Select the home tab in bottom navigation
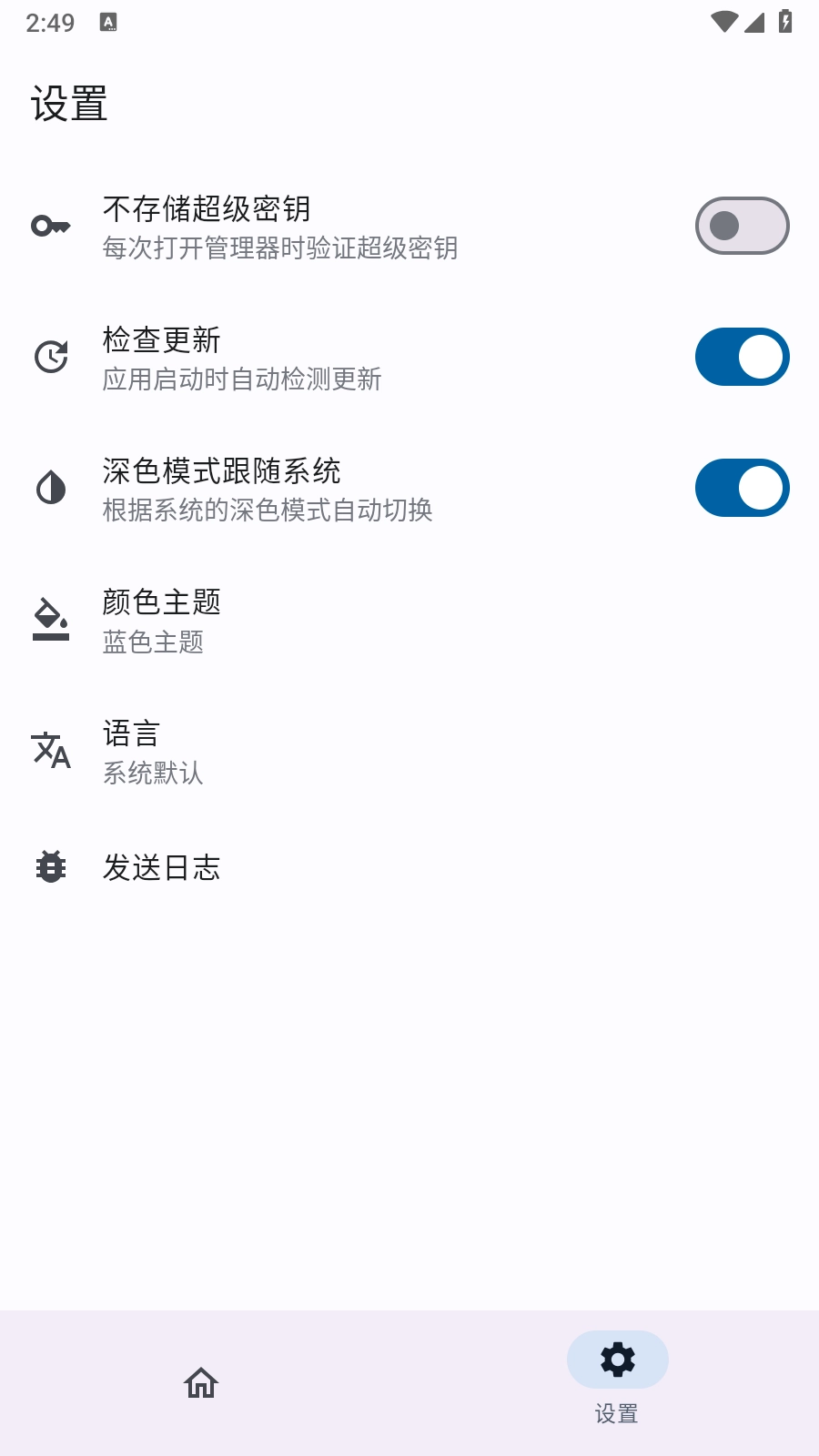This screenshot has width=819, height=1456. (200, 1382)
